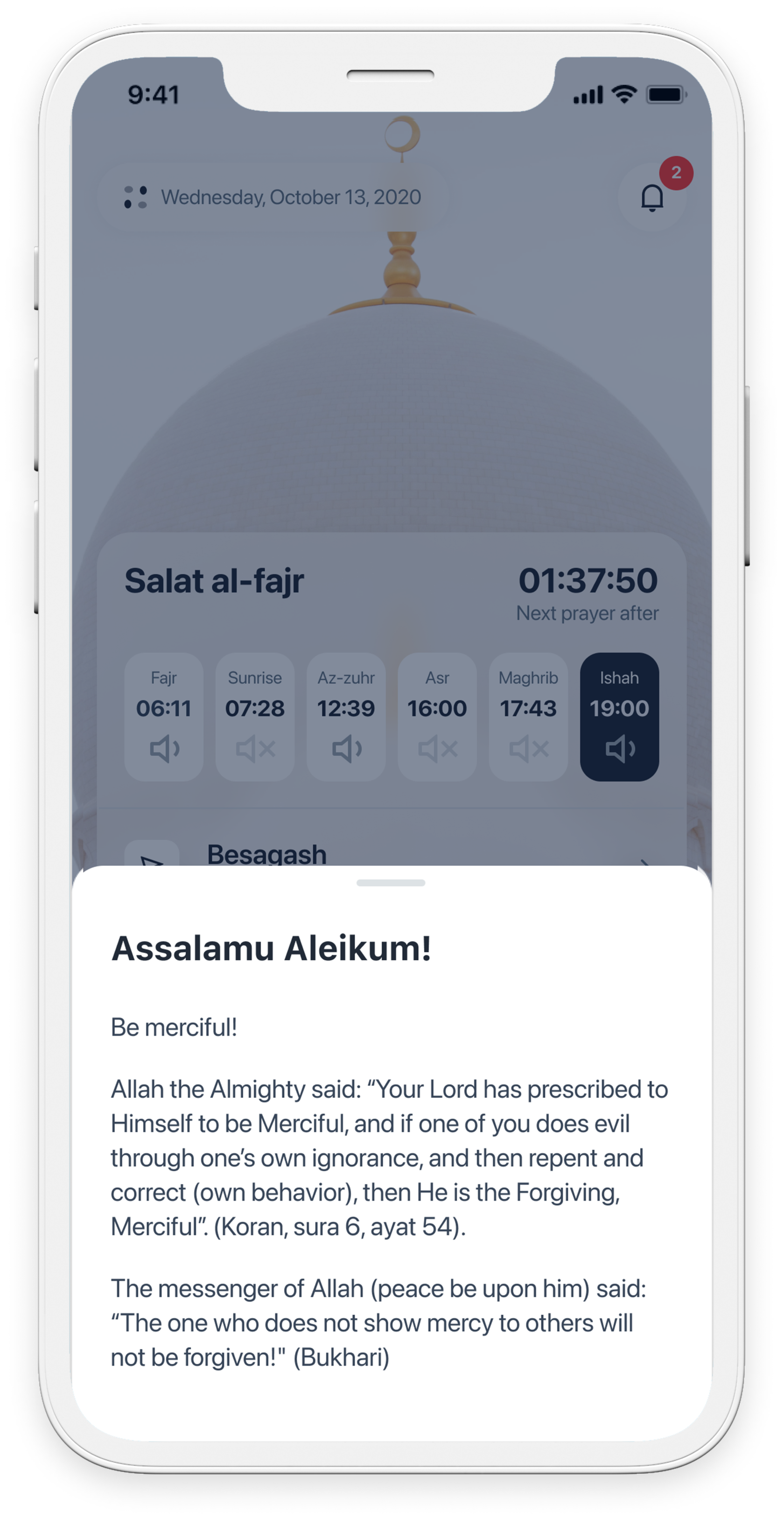Open the menu next to the date
Viewport: 784px width, 1519px height.
coord(136,197)
